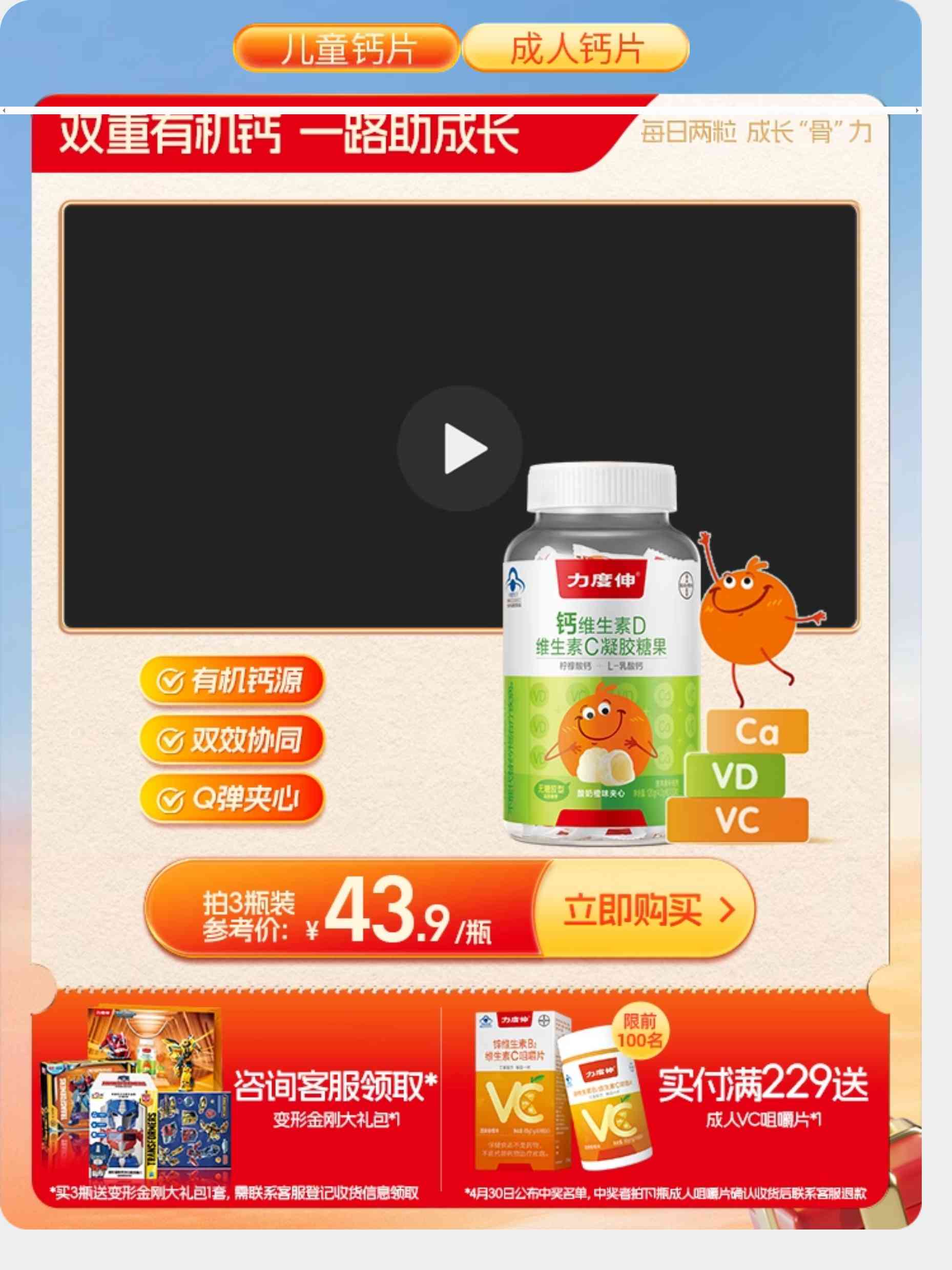
Task: Switch to the 儿童钙片 tab
Action: coord(346,48)
